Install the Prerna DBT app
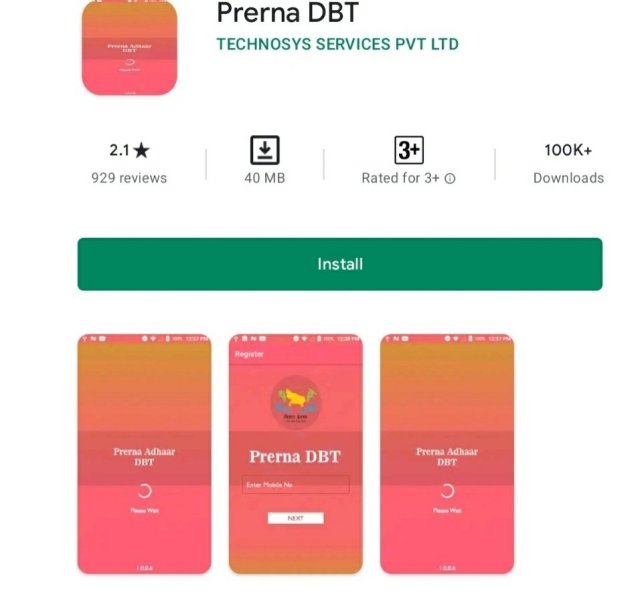Screen dimensions: 640x613 340,264
